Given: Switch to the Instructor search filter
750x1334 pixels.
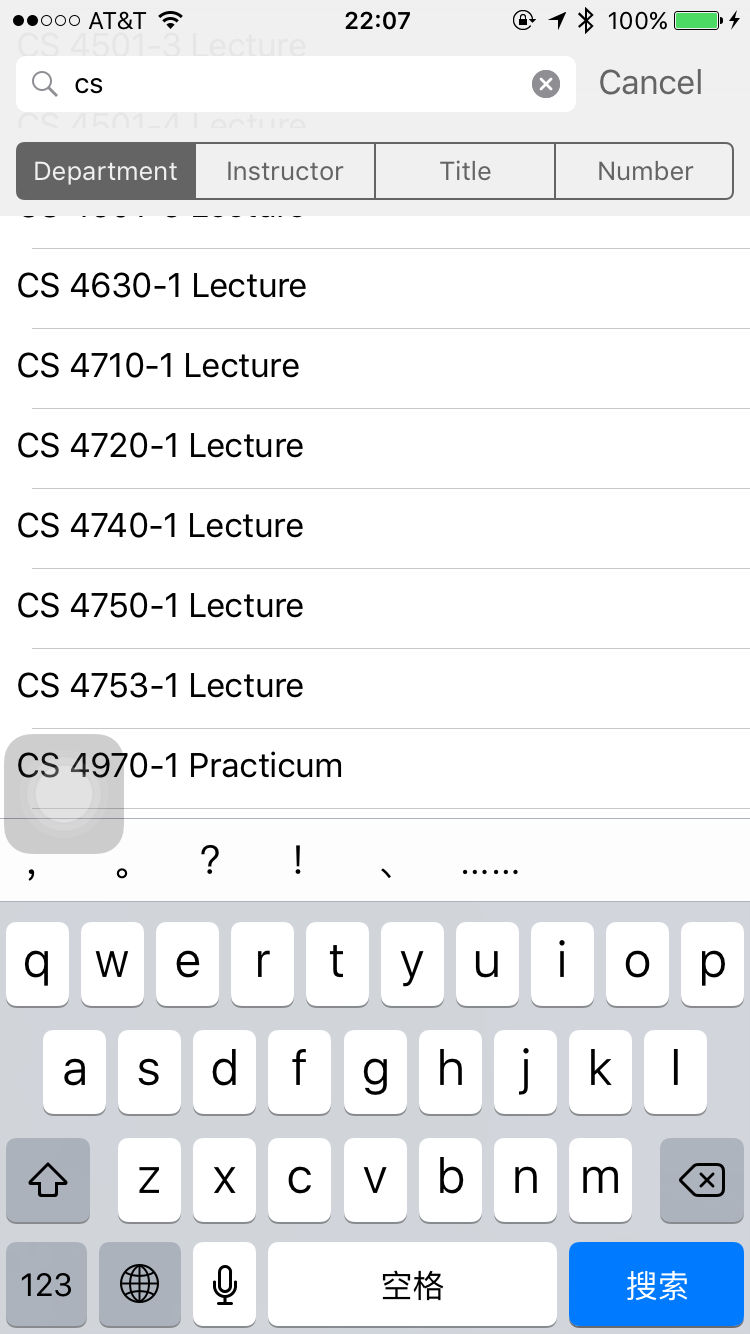Looking at the screenshot, I should (285, 171).
